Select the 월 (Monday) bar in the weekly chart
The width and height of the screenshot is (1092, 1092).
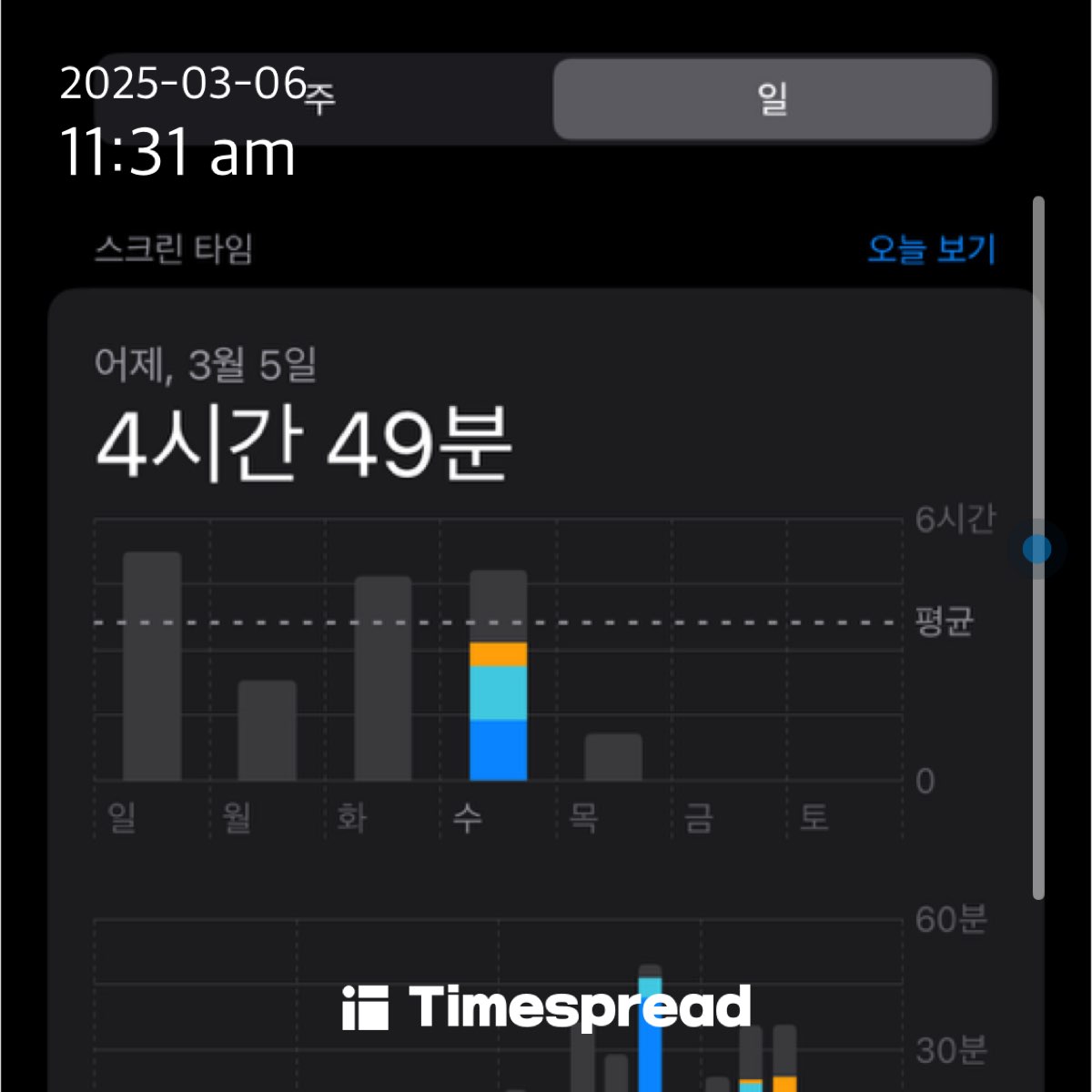[268, 730]
